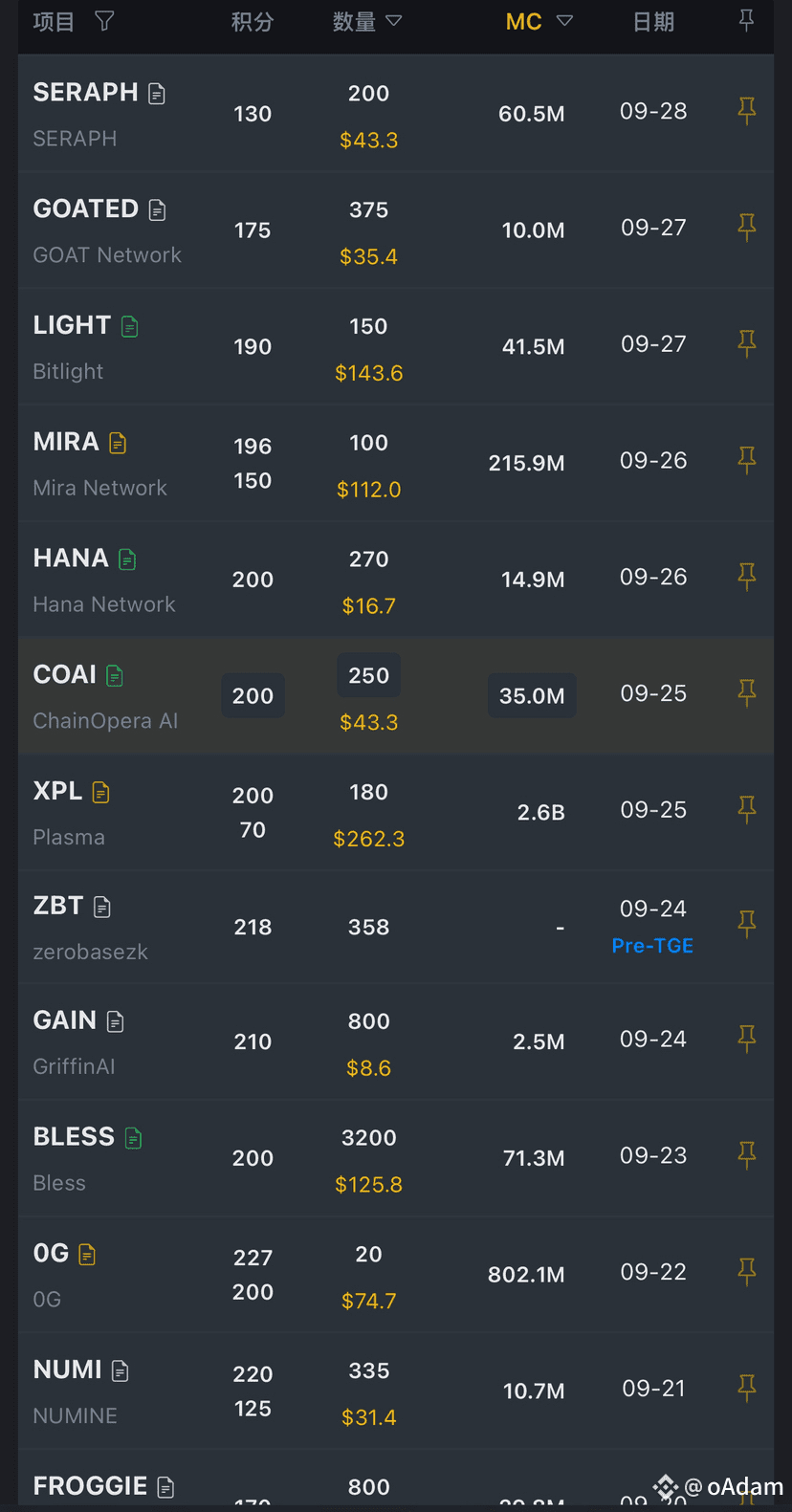Viewport: 792px width, 1512px height.
Task: Open the FROGGIE document icon
Action: 166,1487
